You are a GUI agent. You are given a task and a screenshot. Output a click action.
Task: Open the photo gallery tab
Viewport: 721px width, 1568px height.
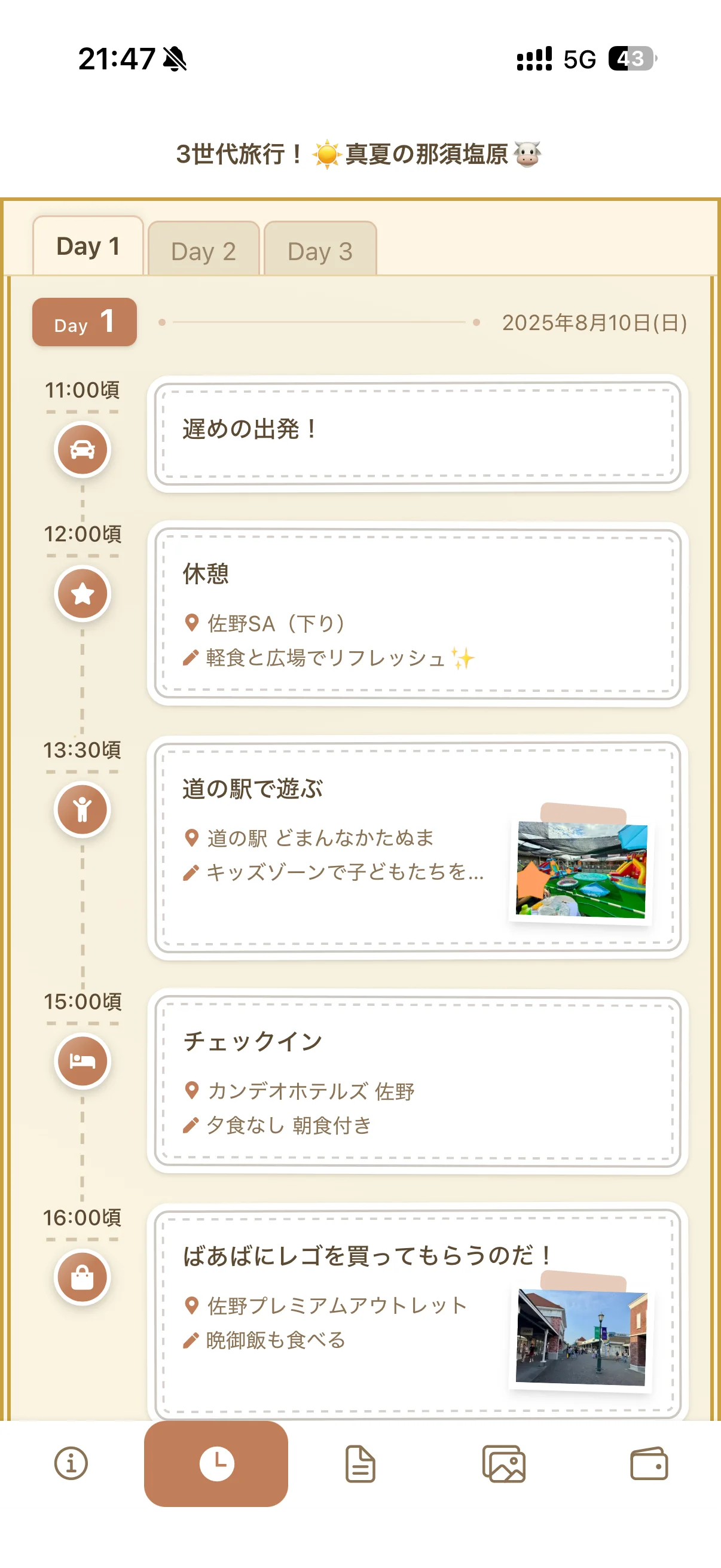pyautogui.click(x=504, y=1463)
